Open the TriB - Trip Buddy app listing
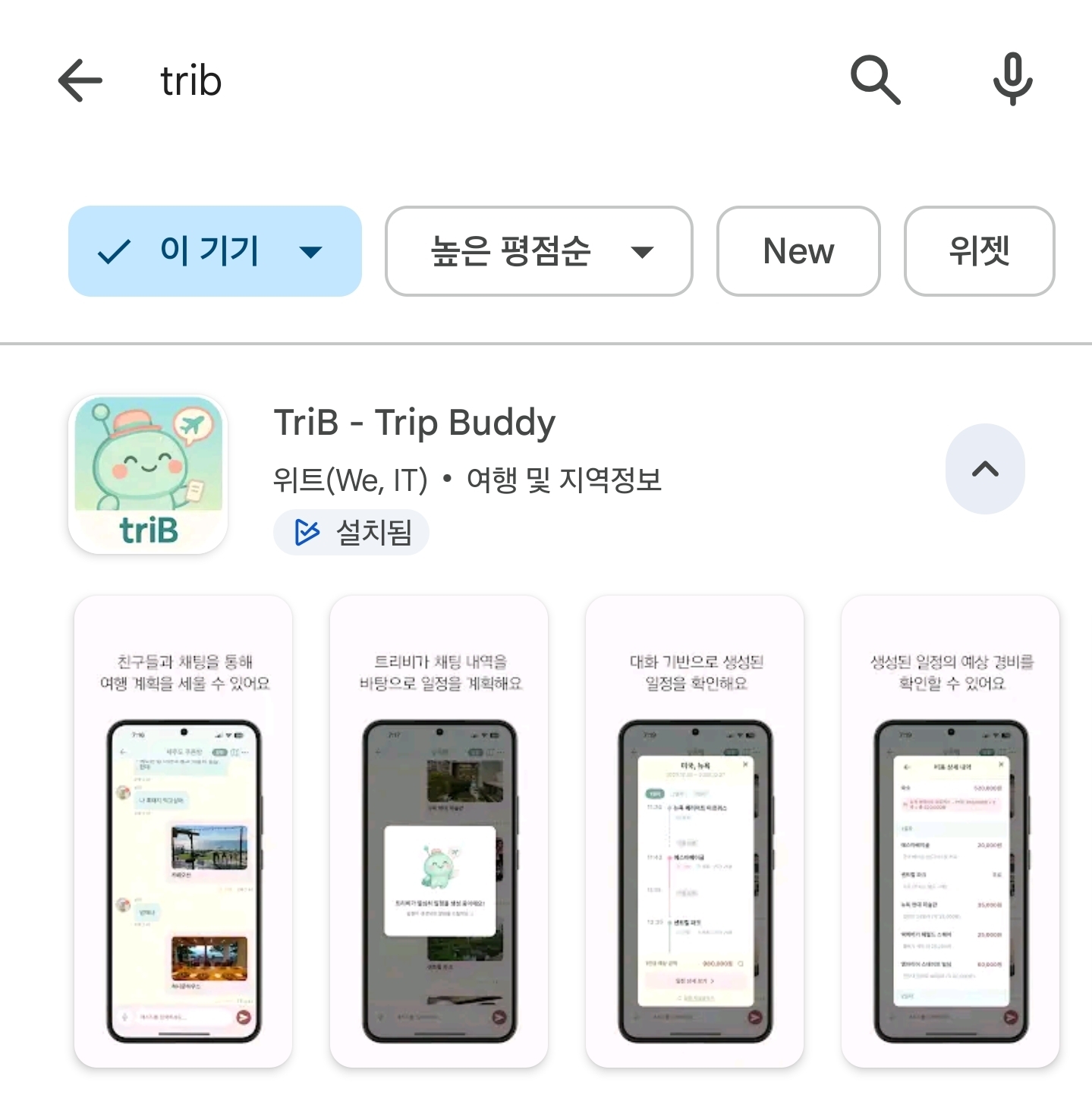 pos(414,423)
